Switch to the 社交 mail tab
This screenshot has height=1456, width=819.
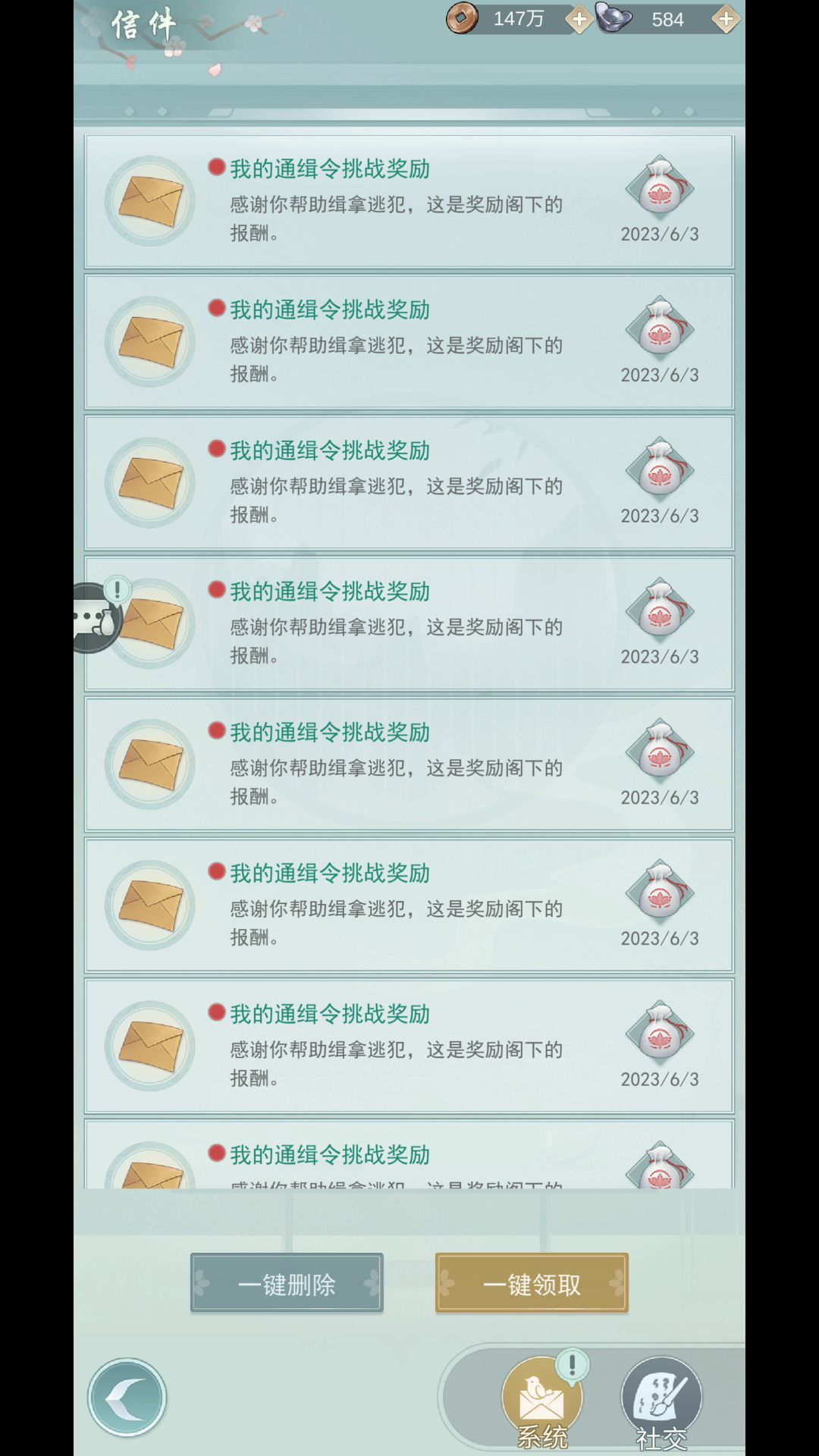tap(661, 1401)
